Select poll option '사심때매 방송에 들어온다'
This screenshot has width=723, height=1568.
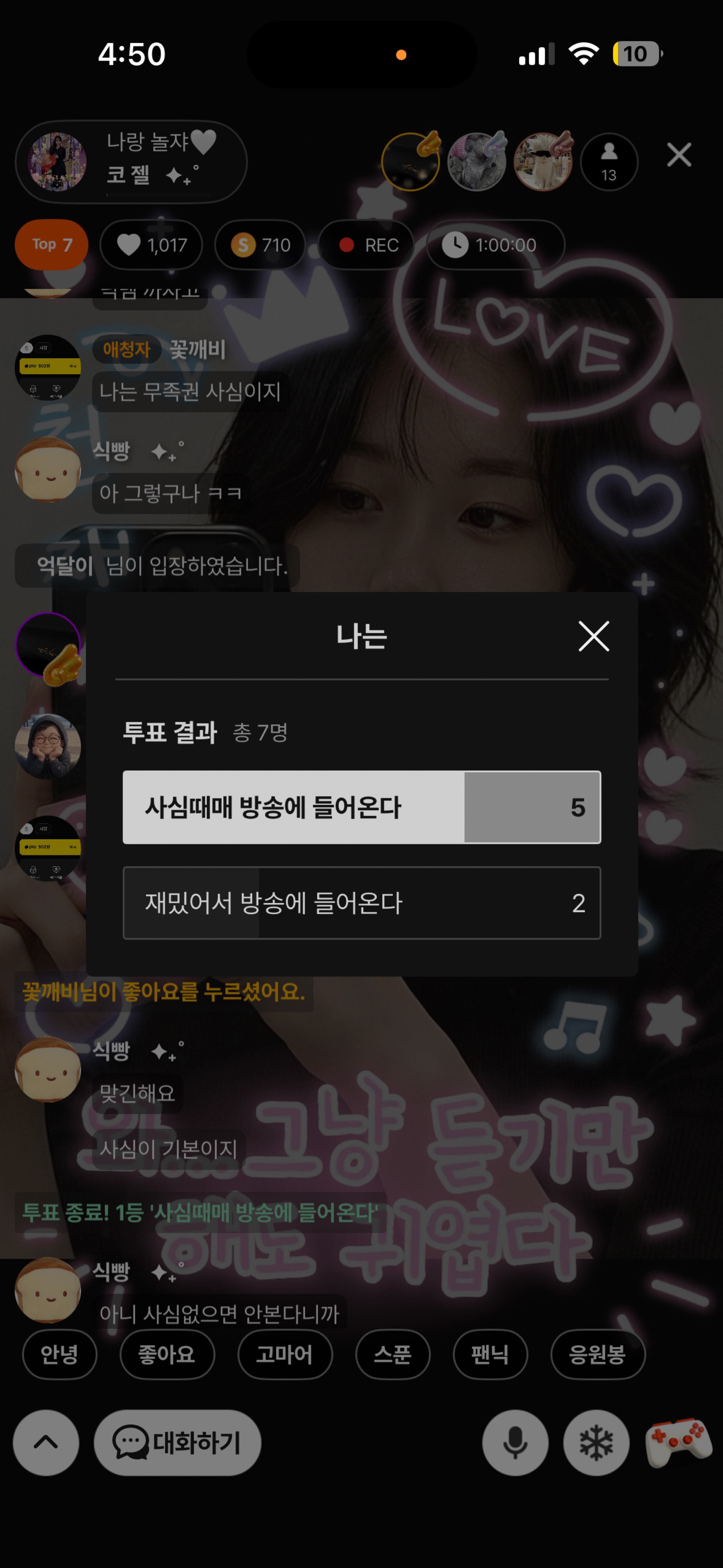362,808
